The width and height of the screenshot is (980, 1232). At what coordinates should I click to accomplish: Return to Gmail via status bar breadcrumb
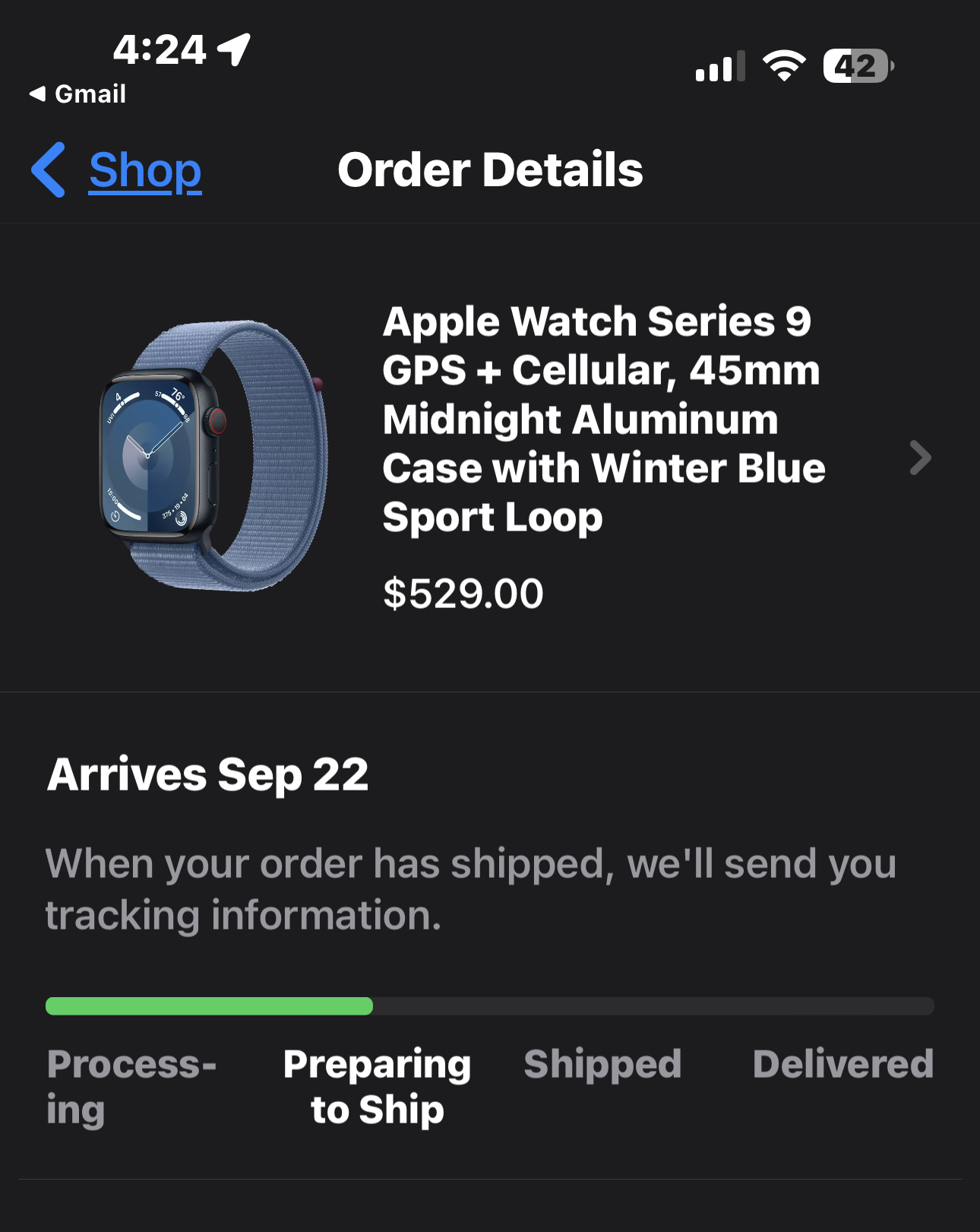coord(77,94)
